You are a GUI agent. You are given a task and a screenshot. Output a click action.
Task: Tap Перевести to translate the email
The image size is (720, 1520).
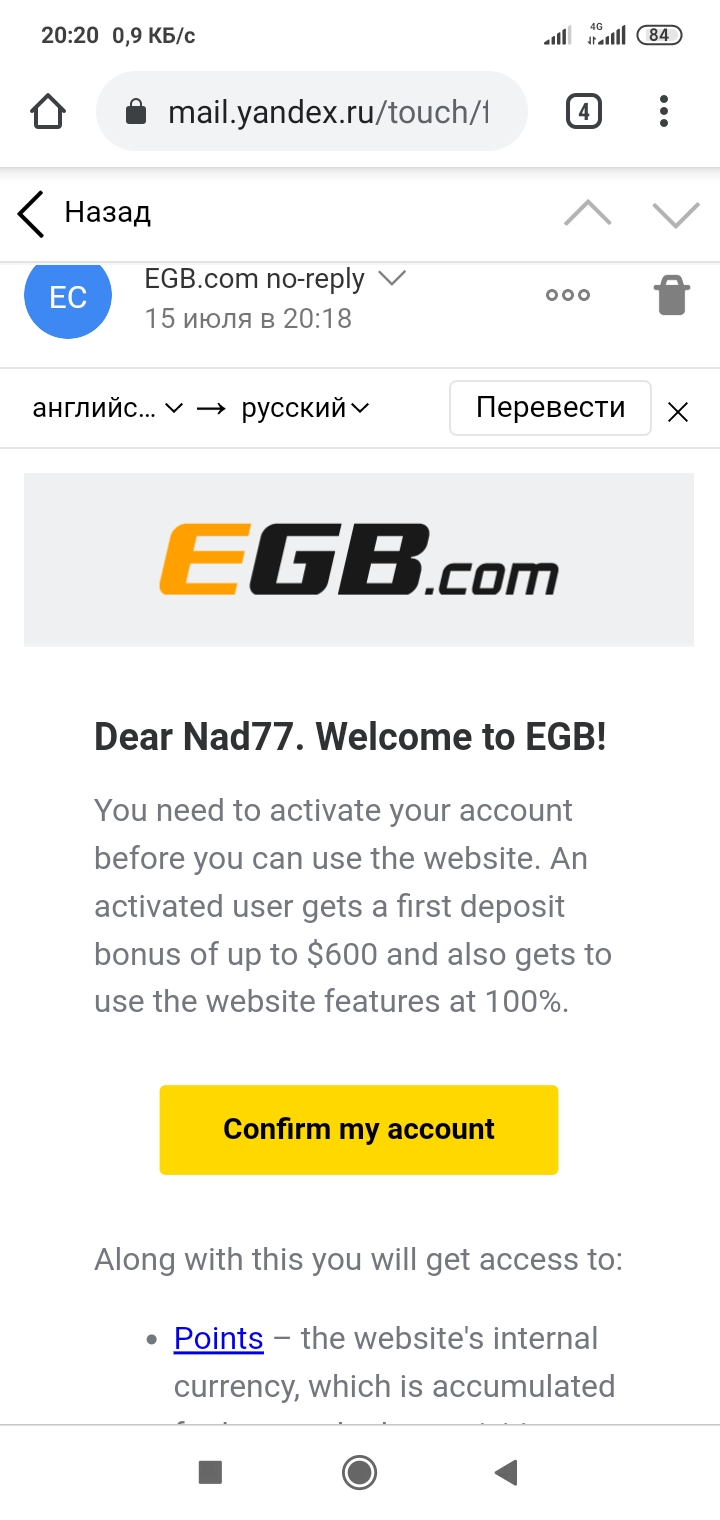(550, 408)
